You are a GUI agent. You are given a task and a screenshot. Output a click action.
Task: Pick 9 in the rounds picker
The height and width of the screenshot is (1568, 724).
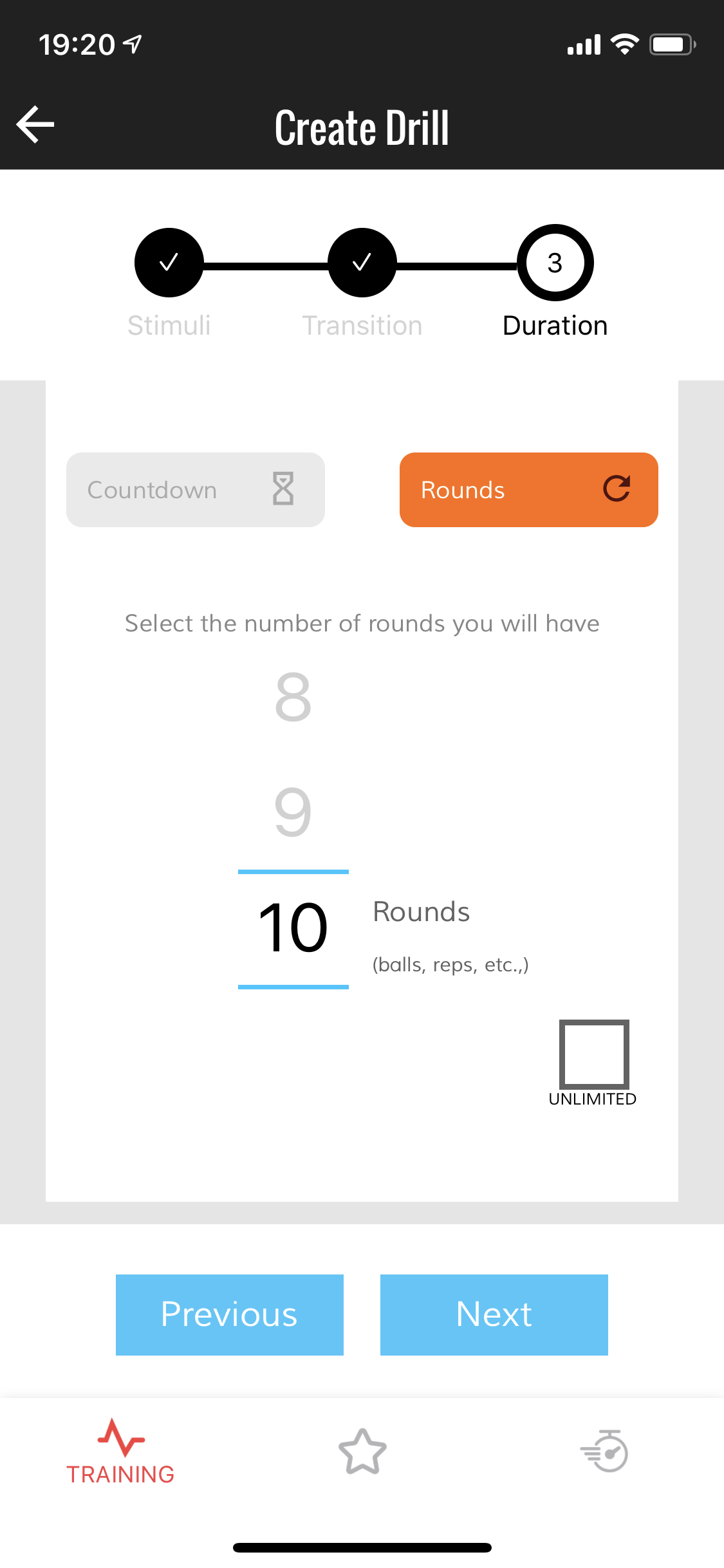point(293,812)
